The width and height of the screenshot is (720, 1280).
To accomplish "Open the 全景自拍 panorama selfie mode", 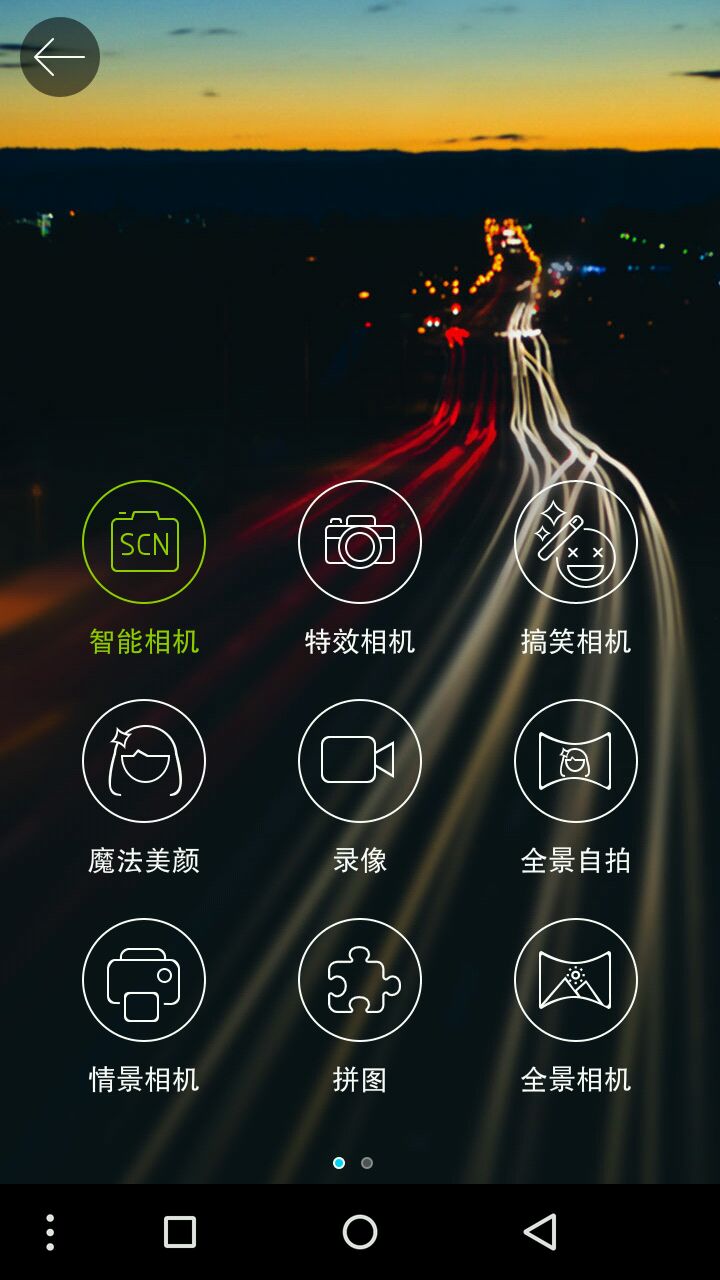I will (x=576, y=761).
